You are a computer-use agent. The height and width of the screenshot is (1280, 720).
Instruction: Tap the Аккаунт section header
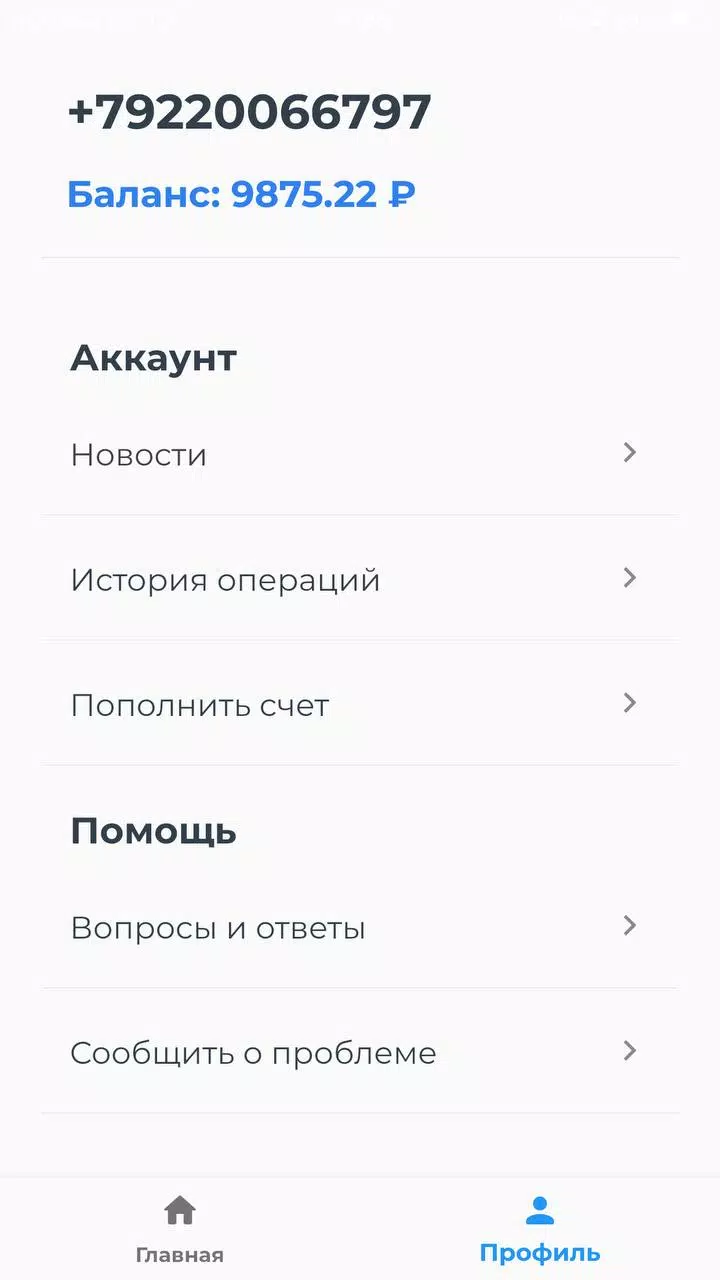[153, 357]
